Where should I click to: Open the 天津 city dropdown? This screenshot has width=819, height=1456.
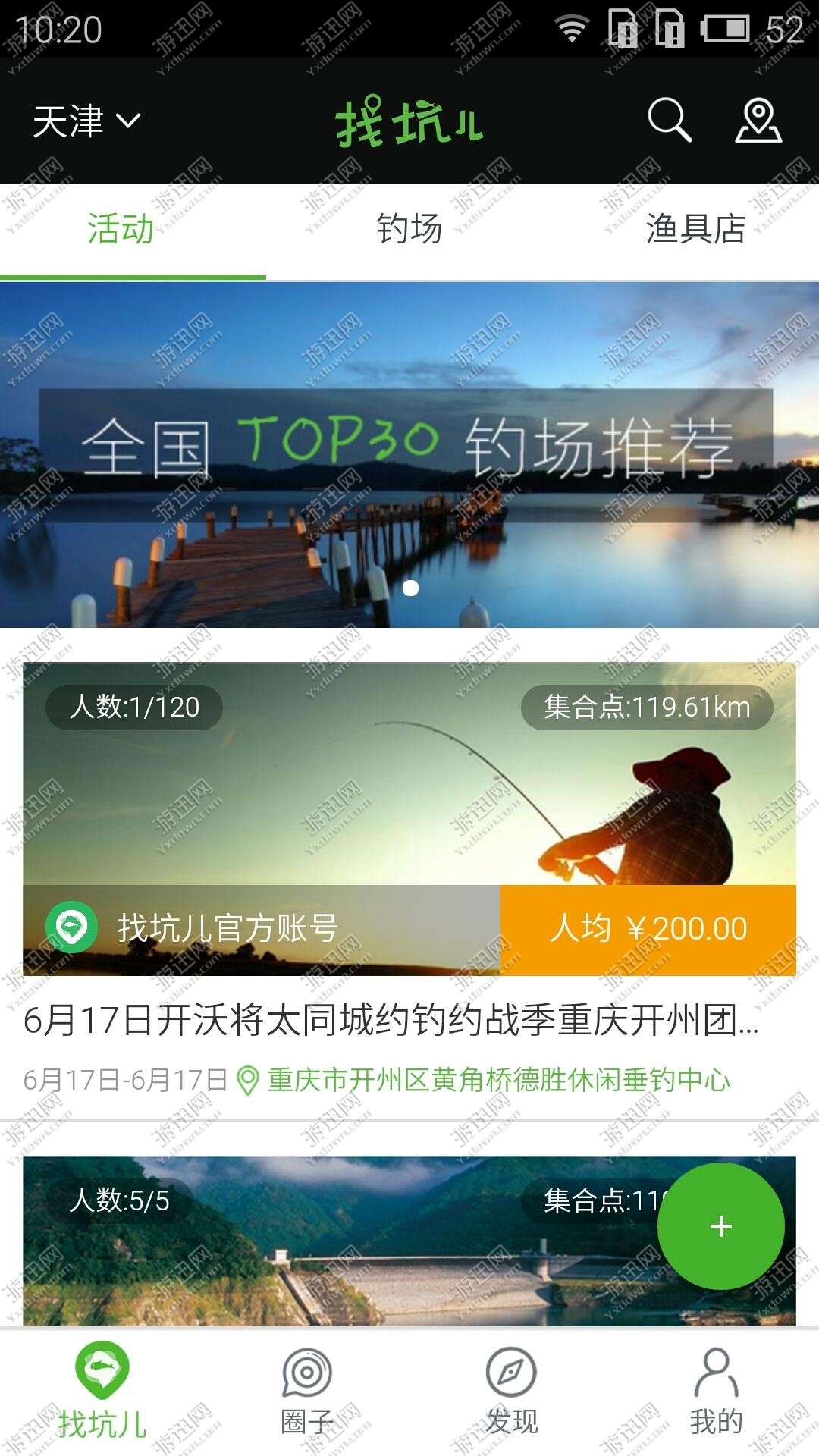[86, 121]
